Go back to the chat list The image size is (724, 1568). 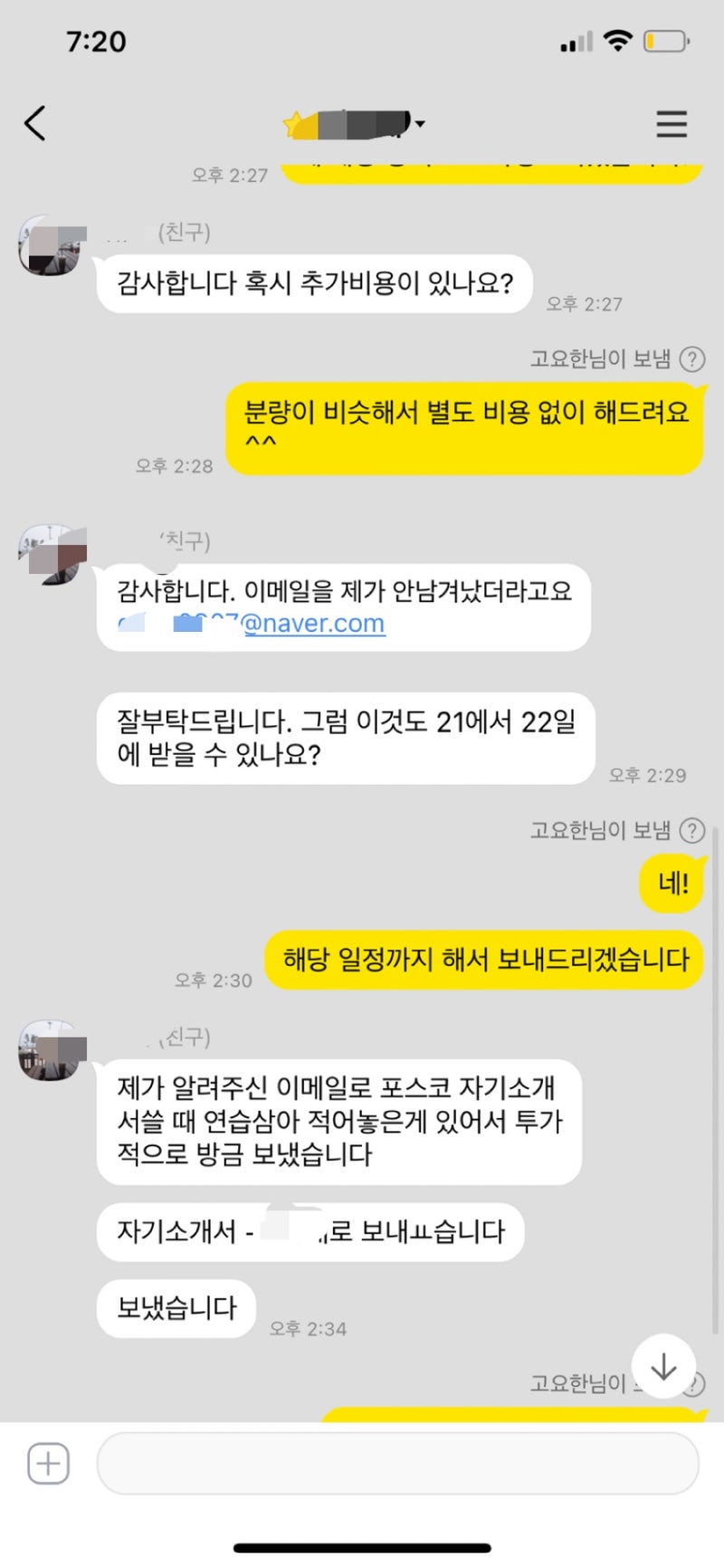pos(35,123)
